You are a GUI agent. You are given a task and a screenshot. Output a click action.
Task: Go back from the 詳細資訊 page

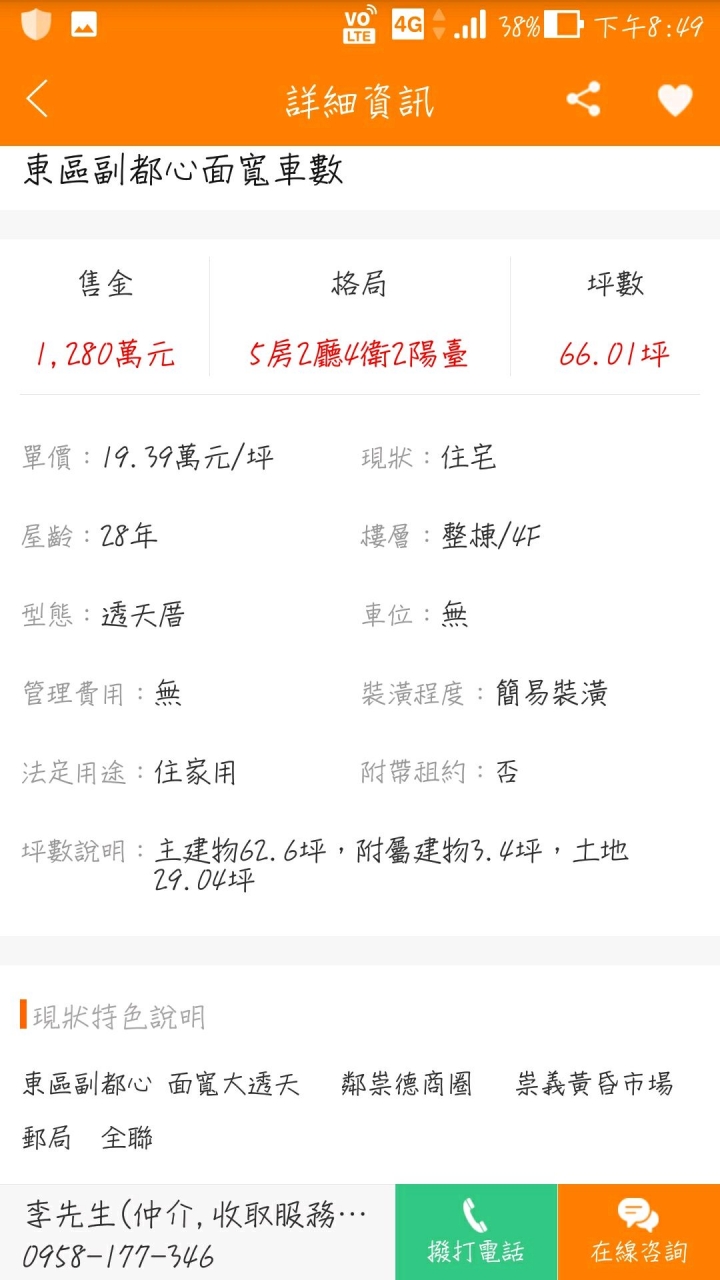click(38, 100)
